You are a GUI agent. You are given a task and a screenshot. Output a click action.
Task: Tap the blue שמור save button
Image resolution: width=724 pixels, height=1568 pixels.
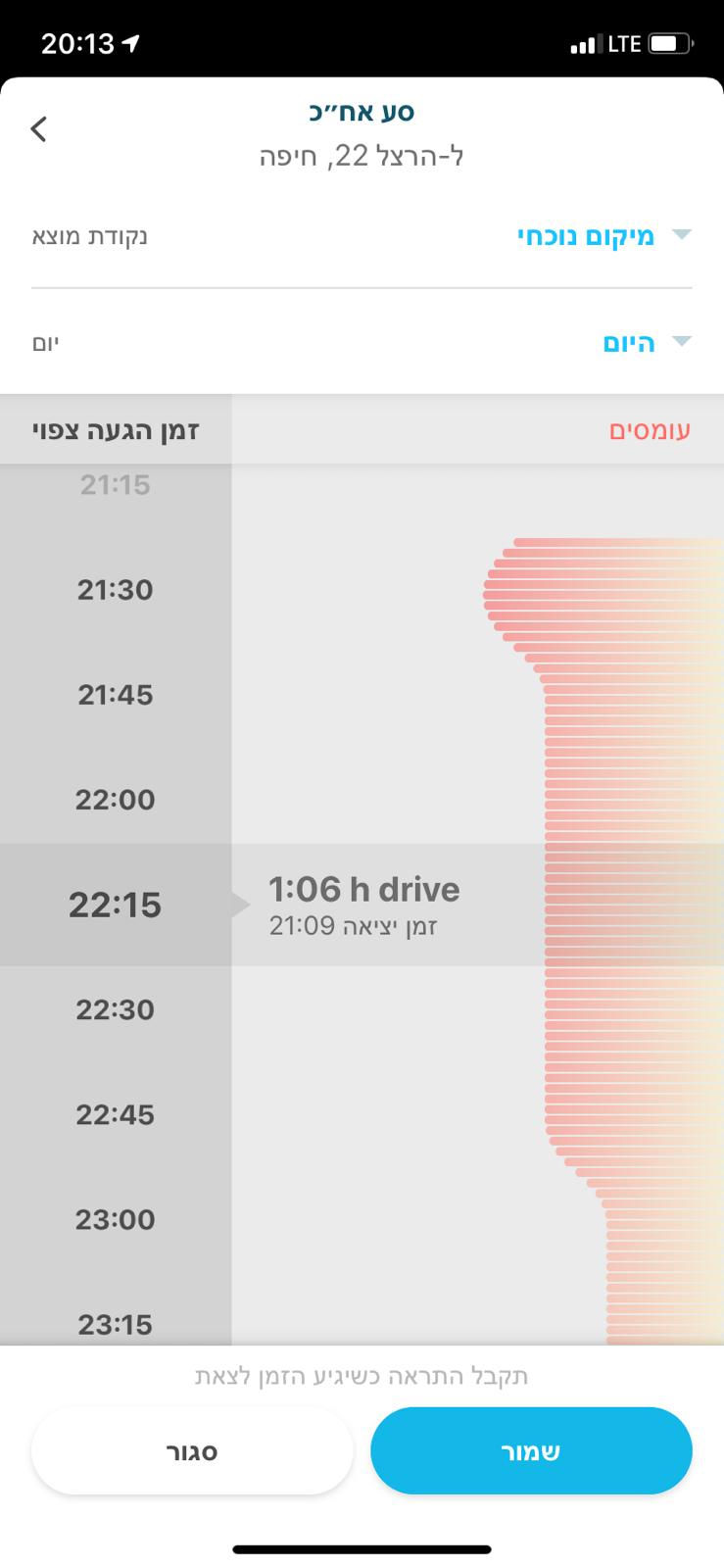pos(531,1451)
